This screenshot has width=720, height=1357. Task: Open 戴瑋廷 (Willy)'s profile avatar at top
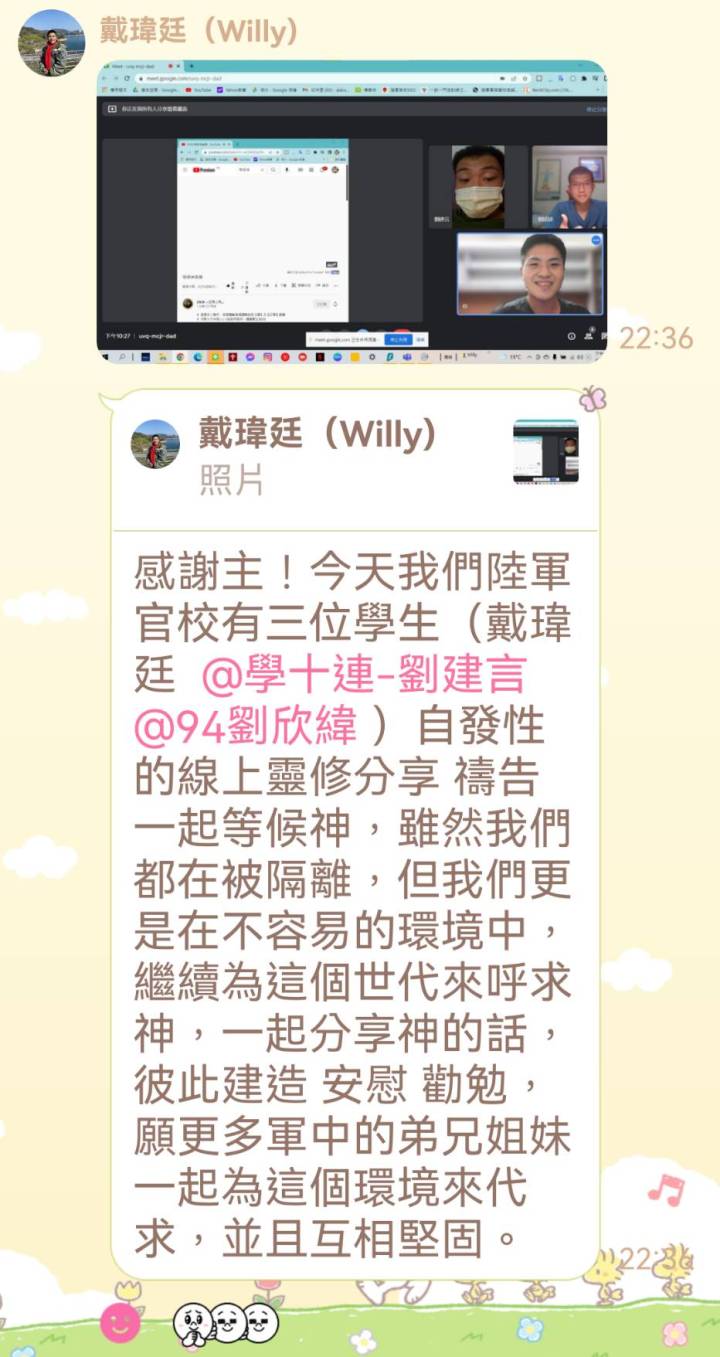(x=50, y=44)
